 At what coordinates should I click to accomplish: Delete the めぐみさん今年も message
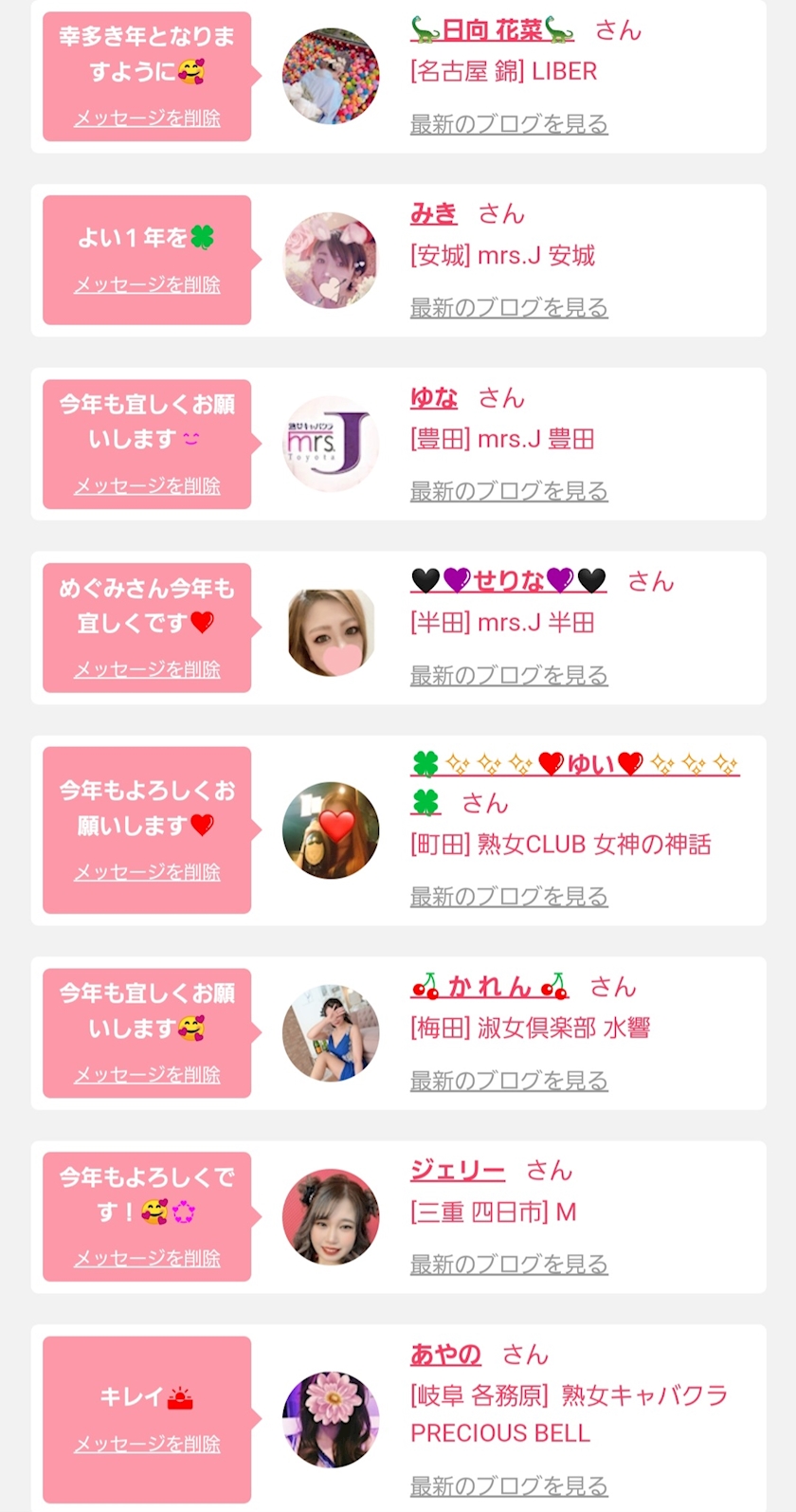147,669
